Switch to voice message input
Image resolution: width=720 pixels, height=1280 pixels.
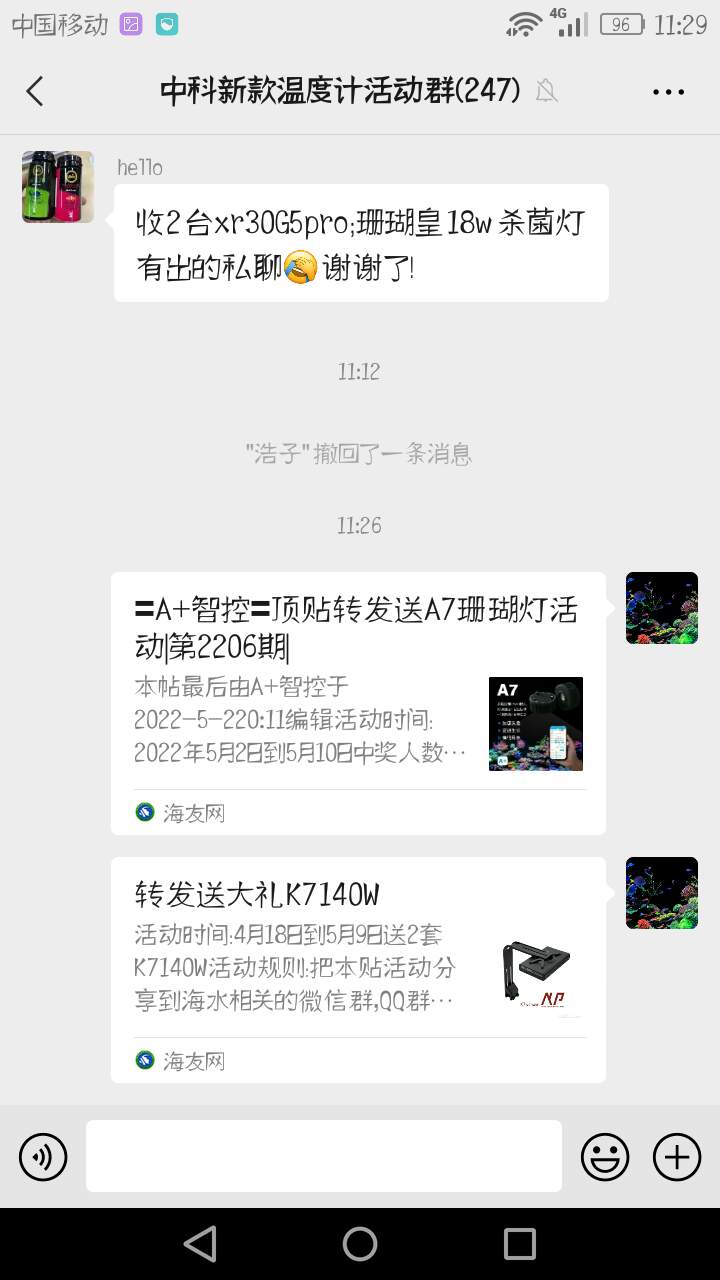click(43, 1157)
